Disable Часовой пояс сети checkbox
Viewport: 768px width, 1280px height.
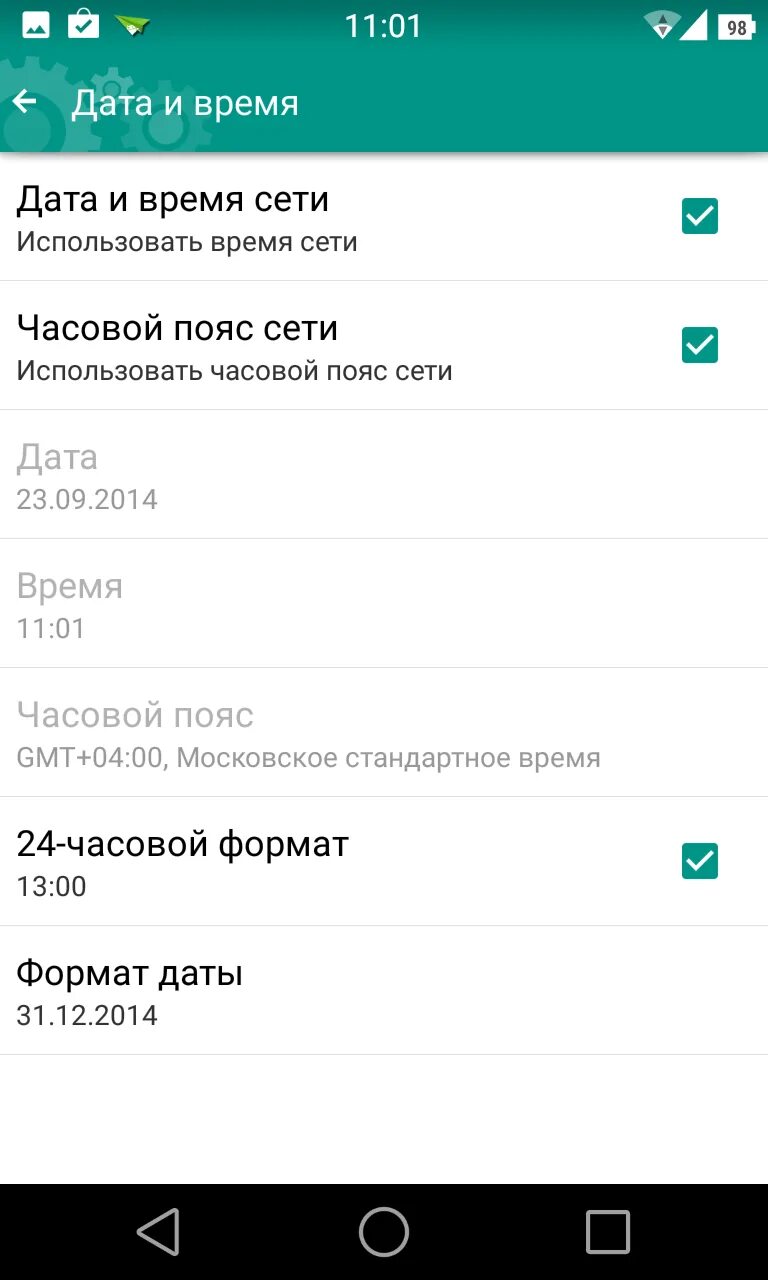point(699,345)
